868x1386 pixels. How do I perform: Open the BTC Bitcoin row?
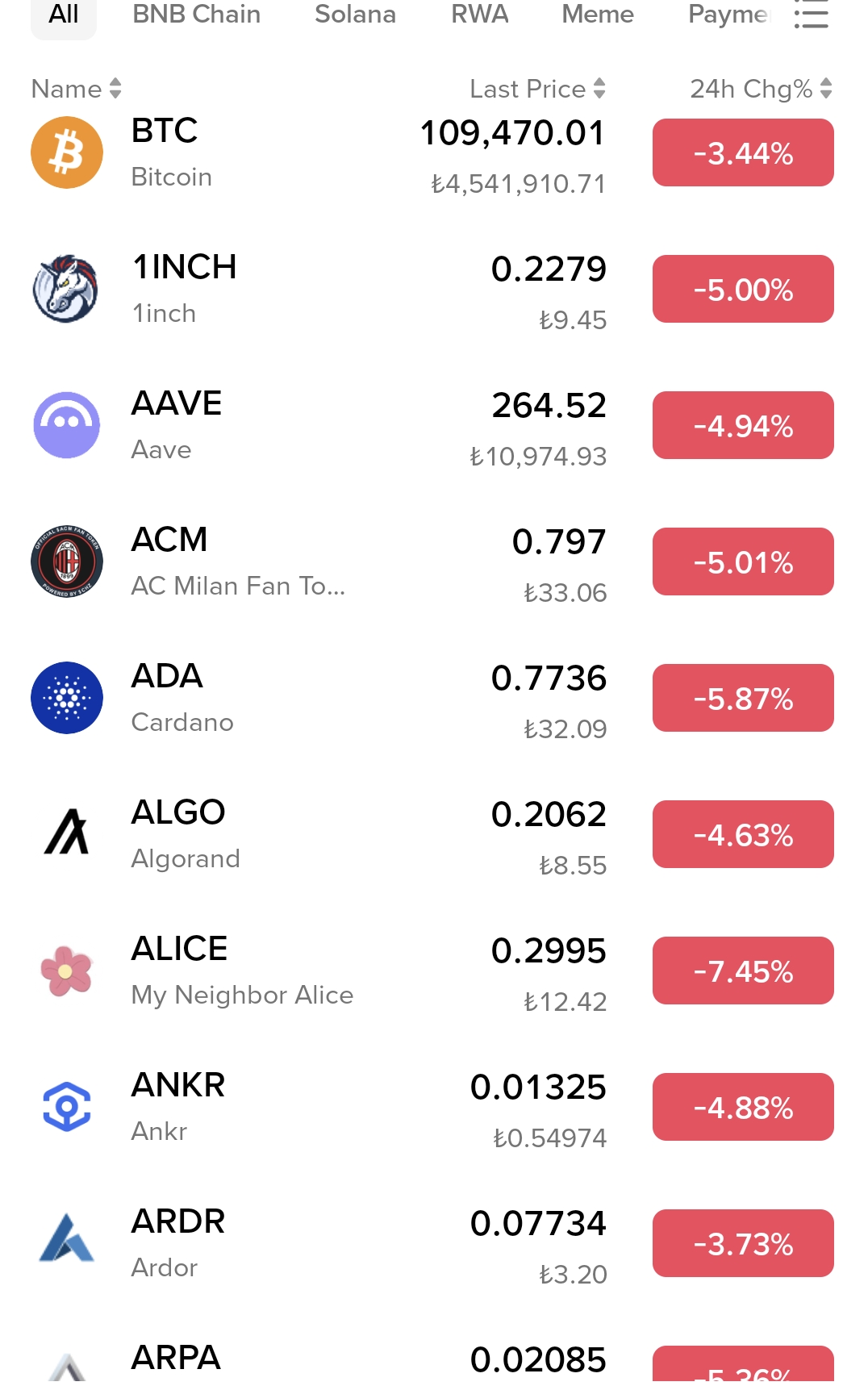pyautogui.click(x=323, y=153)
